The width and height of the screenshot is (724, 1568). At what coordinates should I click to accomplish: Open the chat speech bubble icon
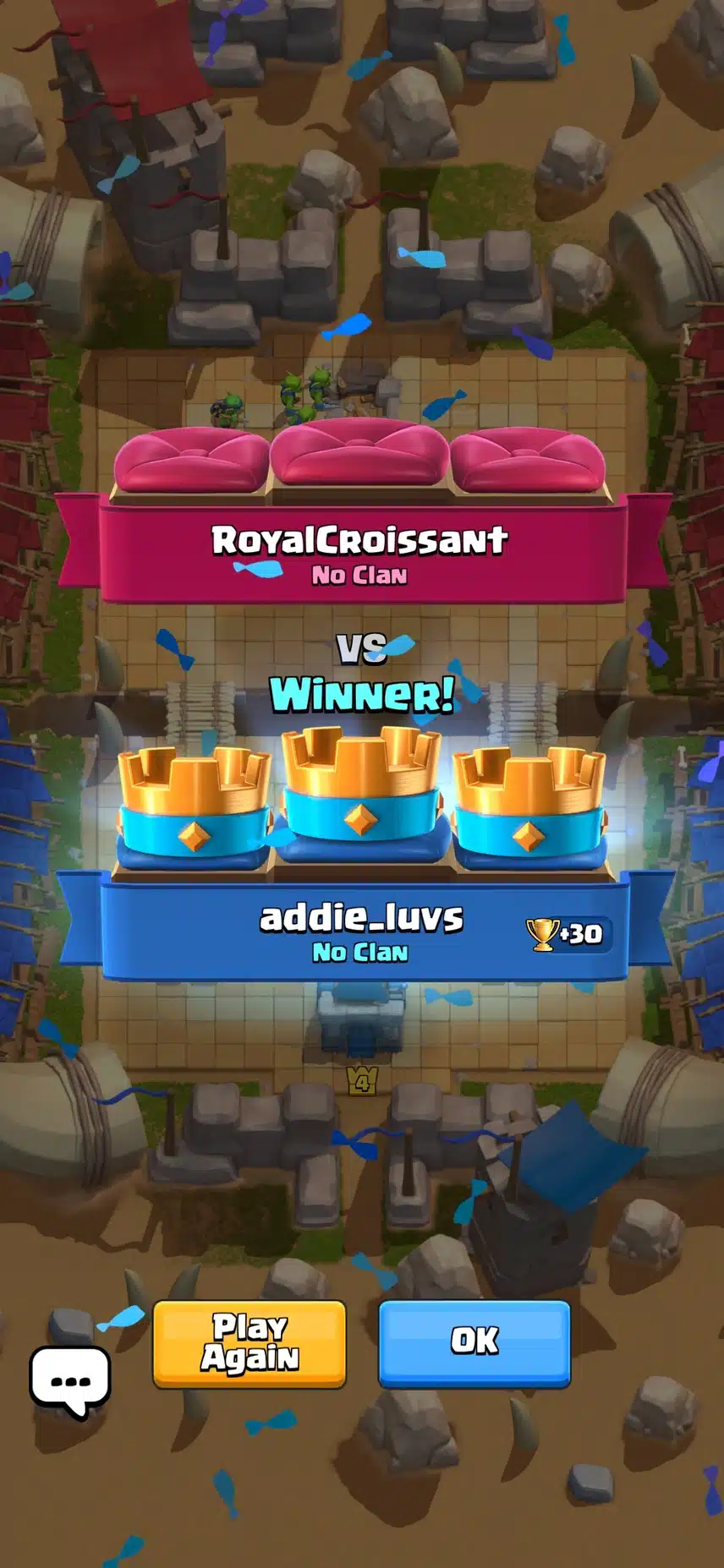[70, 1380]
